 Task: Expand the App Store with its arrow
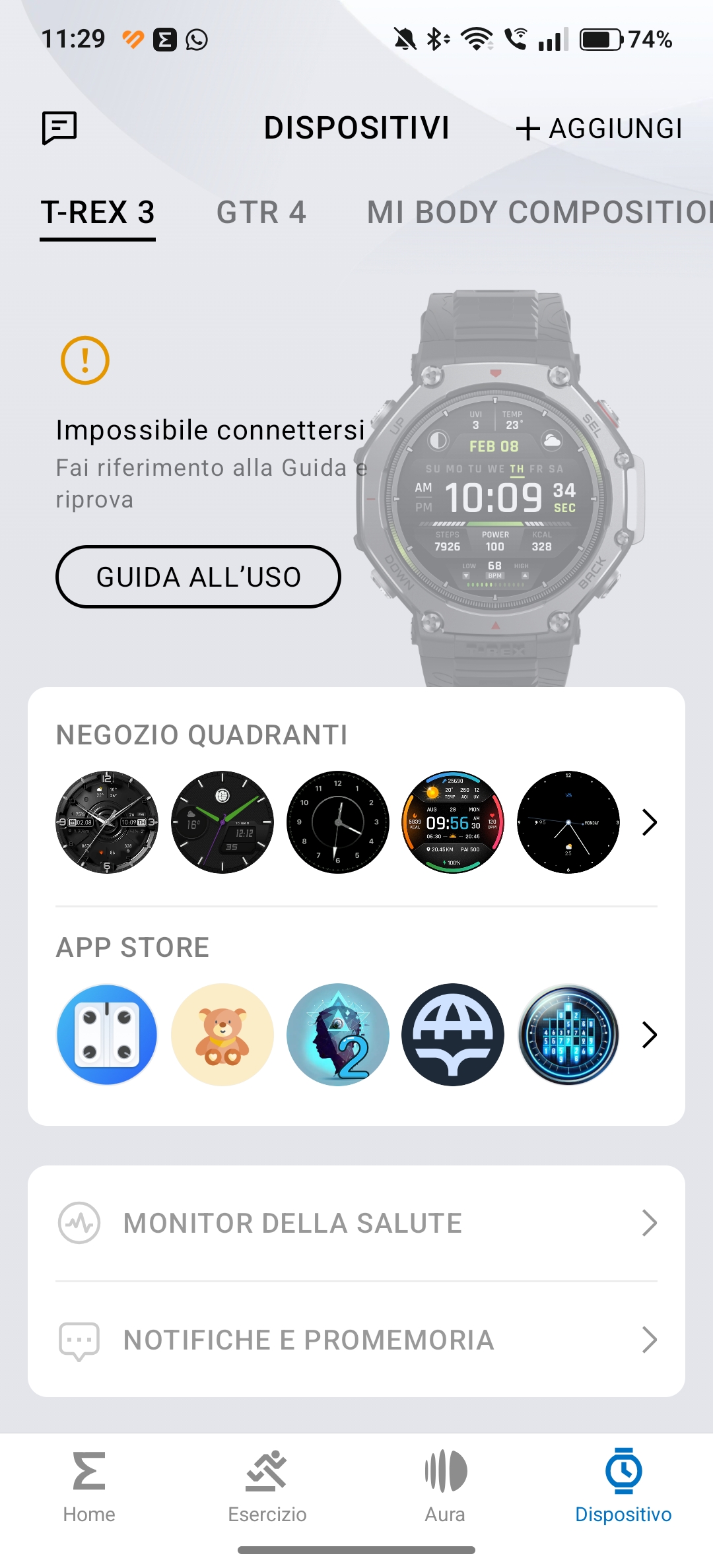coord(650,1035)
